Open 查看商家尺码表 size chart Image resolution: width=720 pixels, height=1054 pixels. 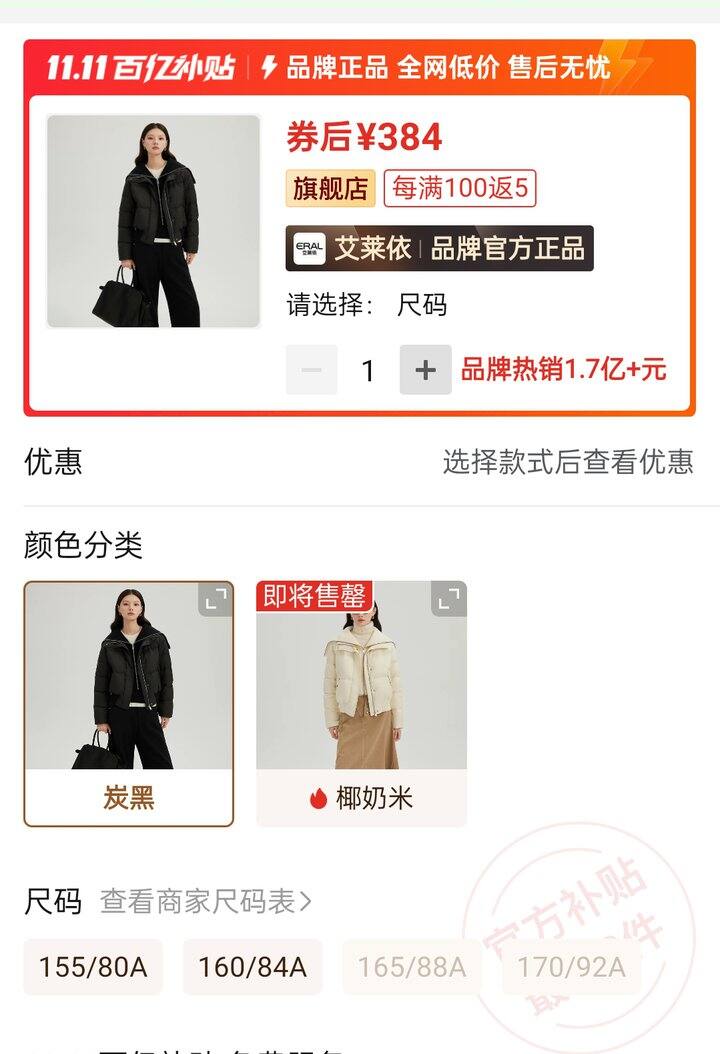[206, 901]
